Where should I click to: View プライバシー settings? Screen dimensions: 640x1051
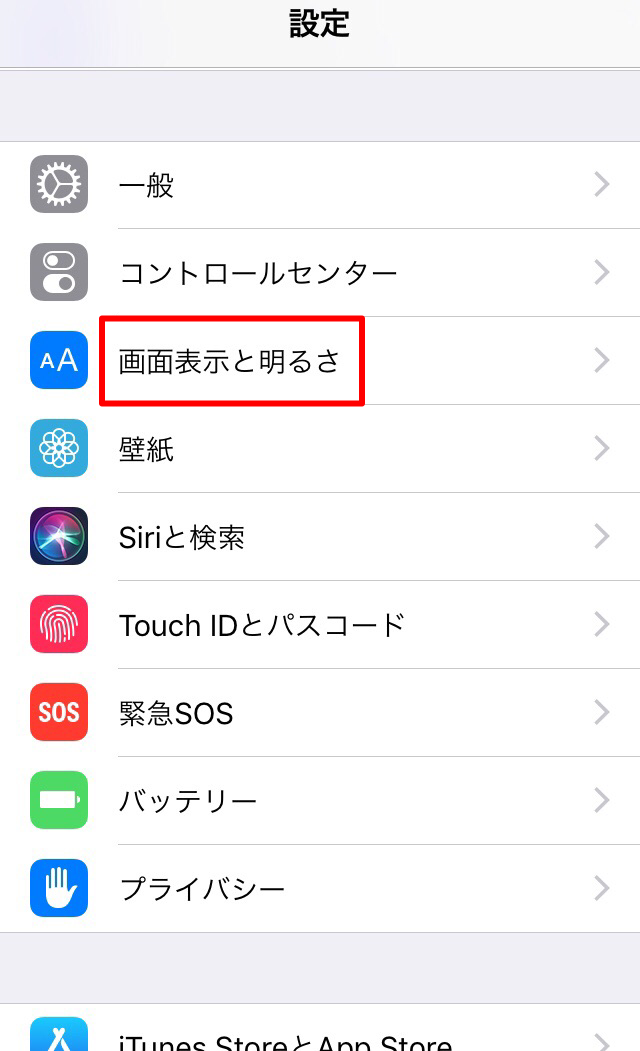320,889
